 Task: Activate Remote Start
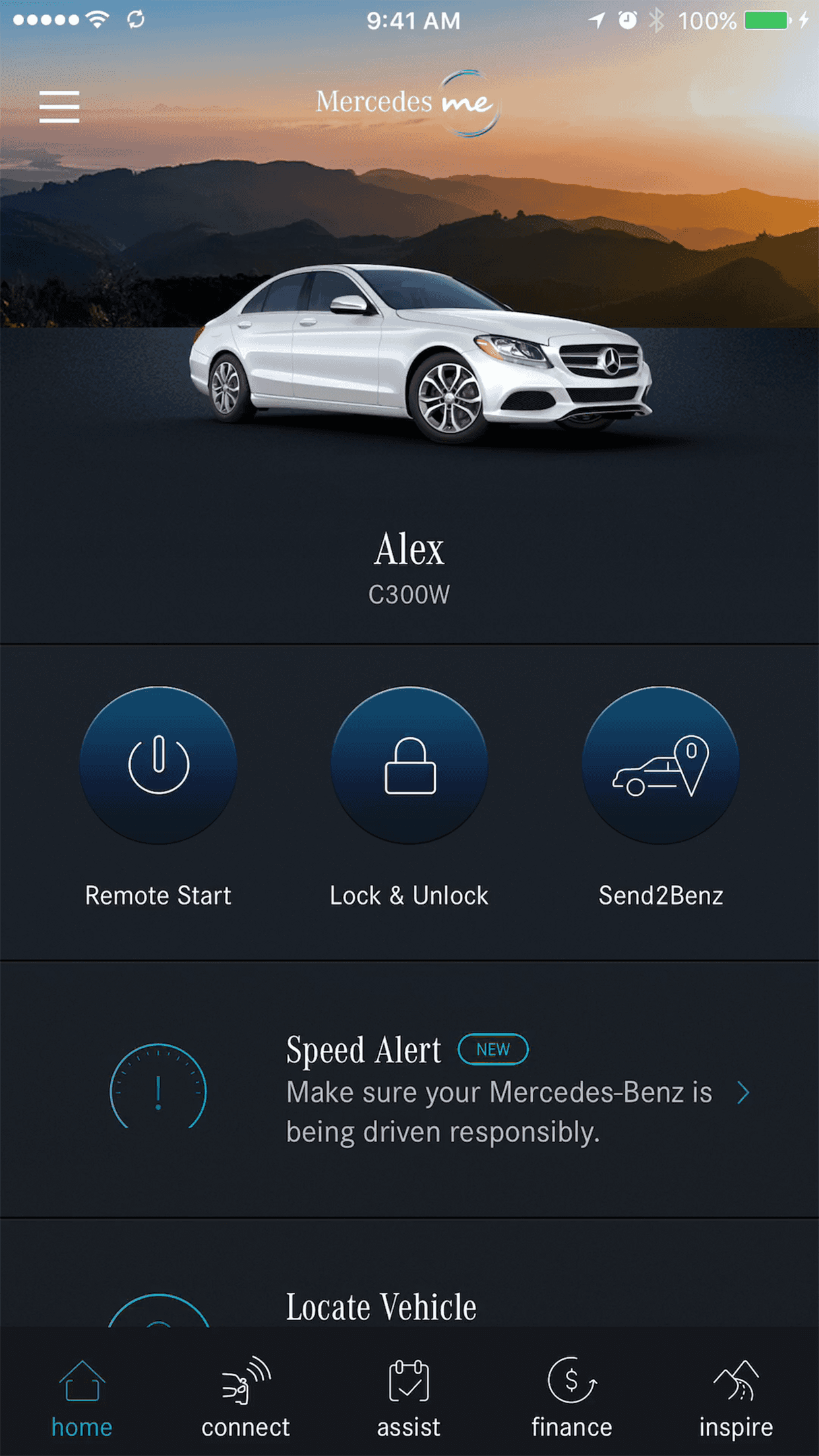pos(158,765)
